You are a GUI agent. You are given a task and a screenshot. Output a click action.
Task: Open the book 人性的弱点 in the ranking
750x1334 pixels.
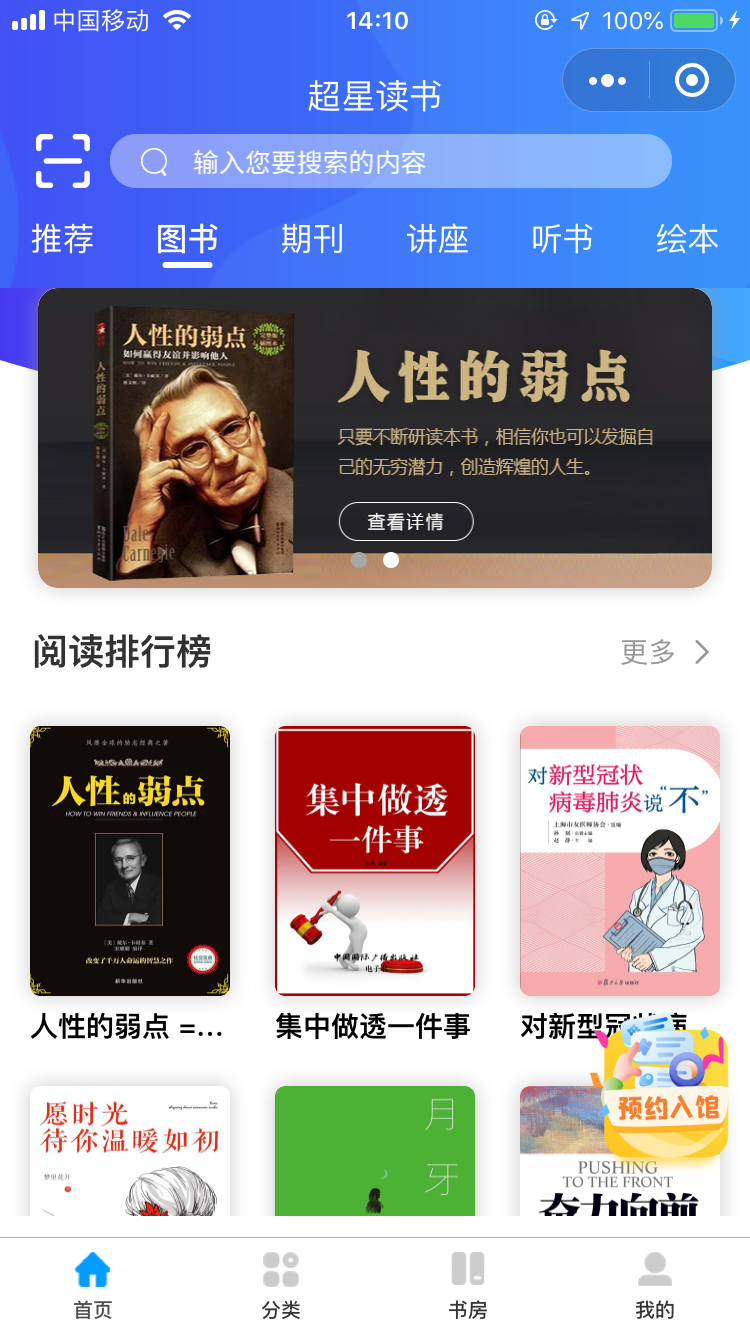[x=130, y=861]
